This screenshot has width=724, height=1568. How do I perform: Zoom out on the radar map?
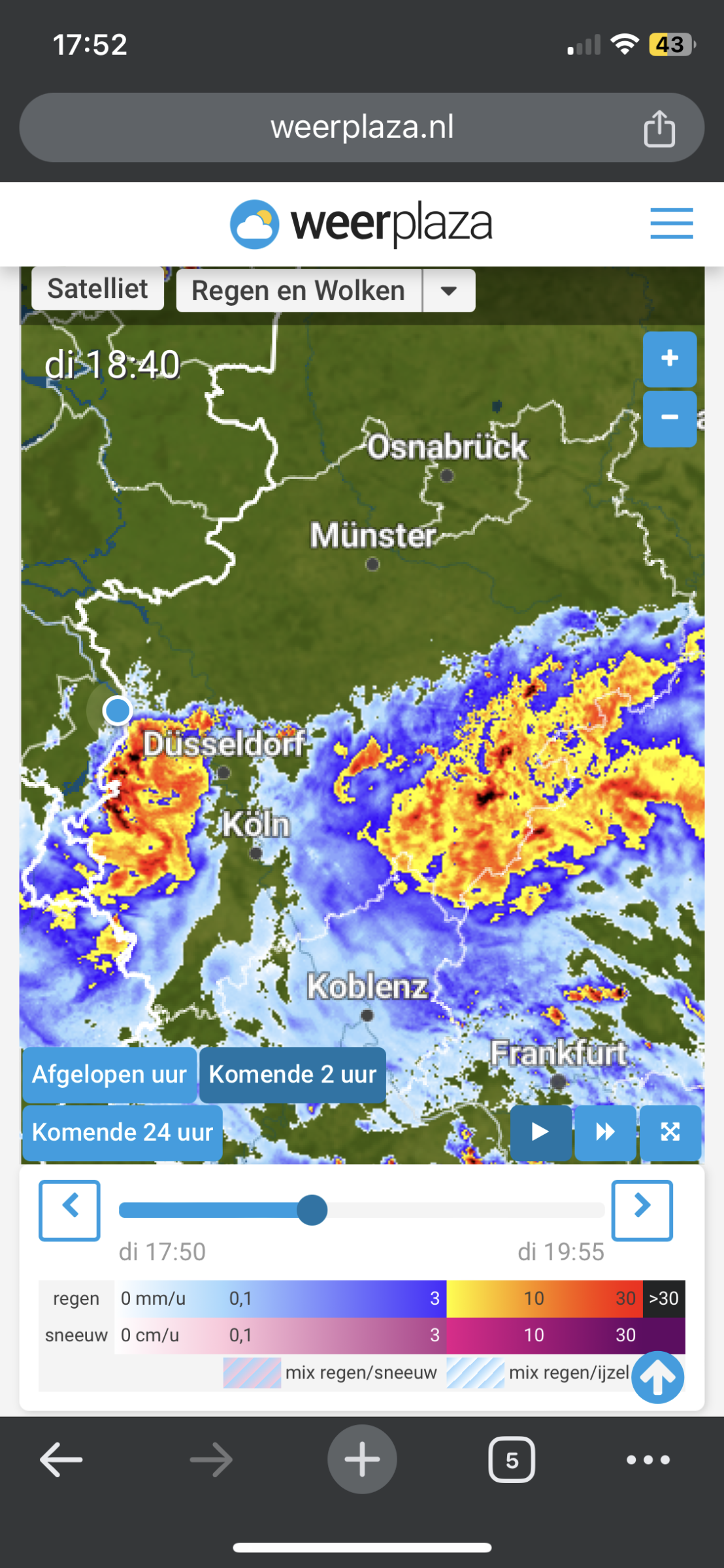(670, 418)
